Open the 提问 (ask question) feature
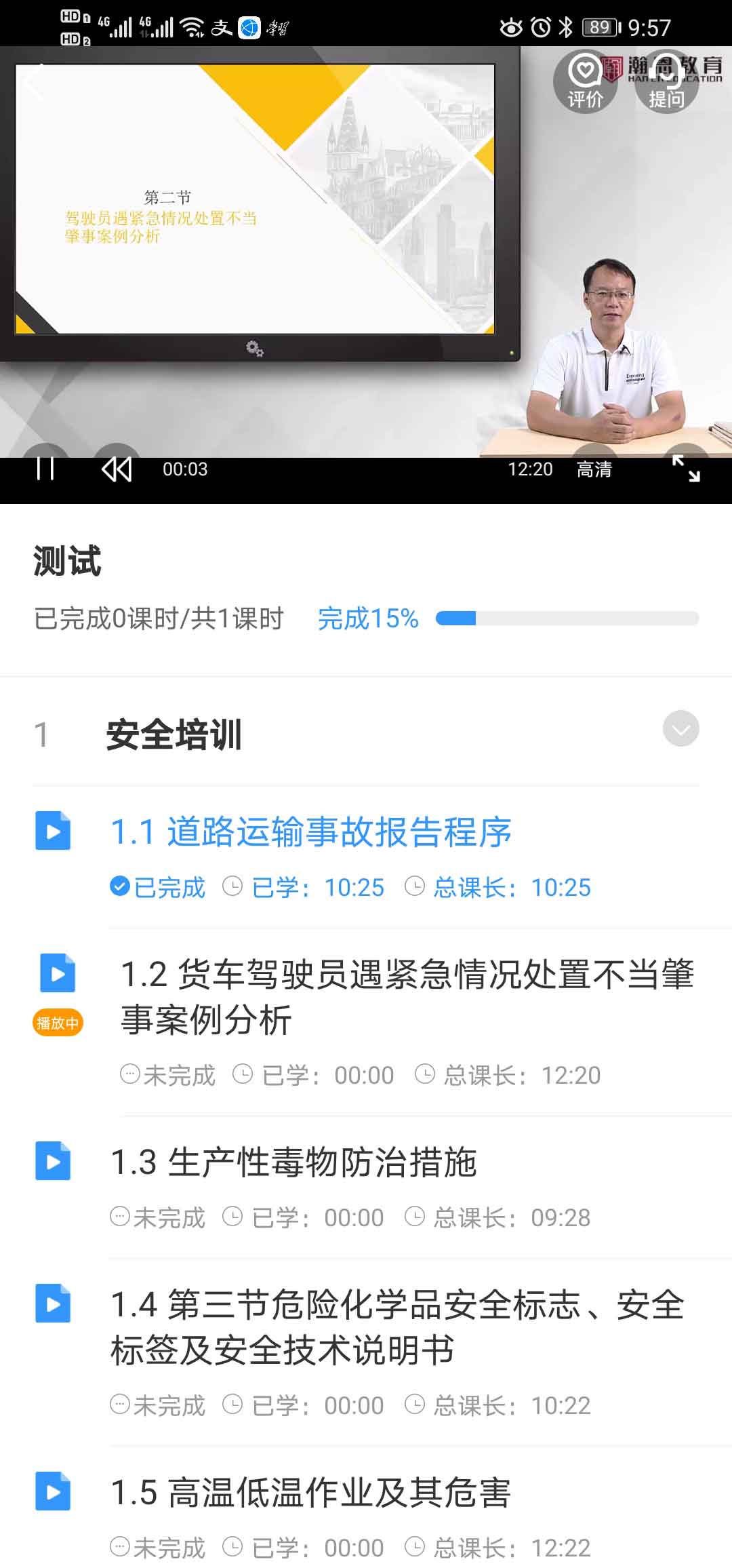 coord(665,81)
